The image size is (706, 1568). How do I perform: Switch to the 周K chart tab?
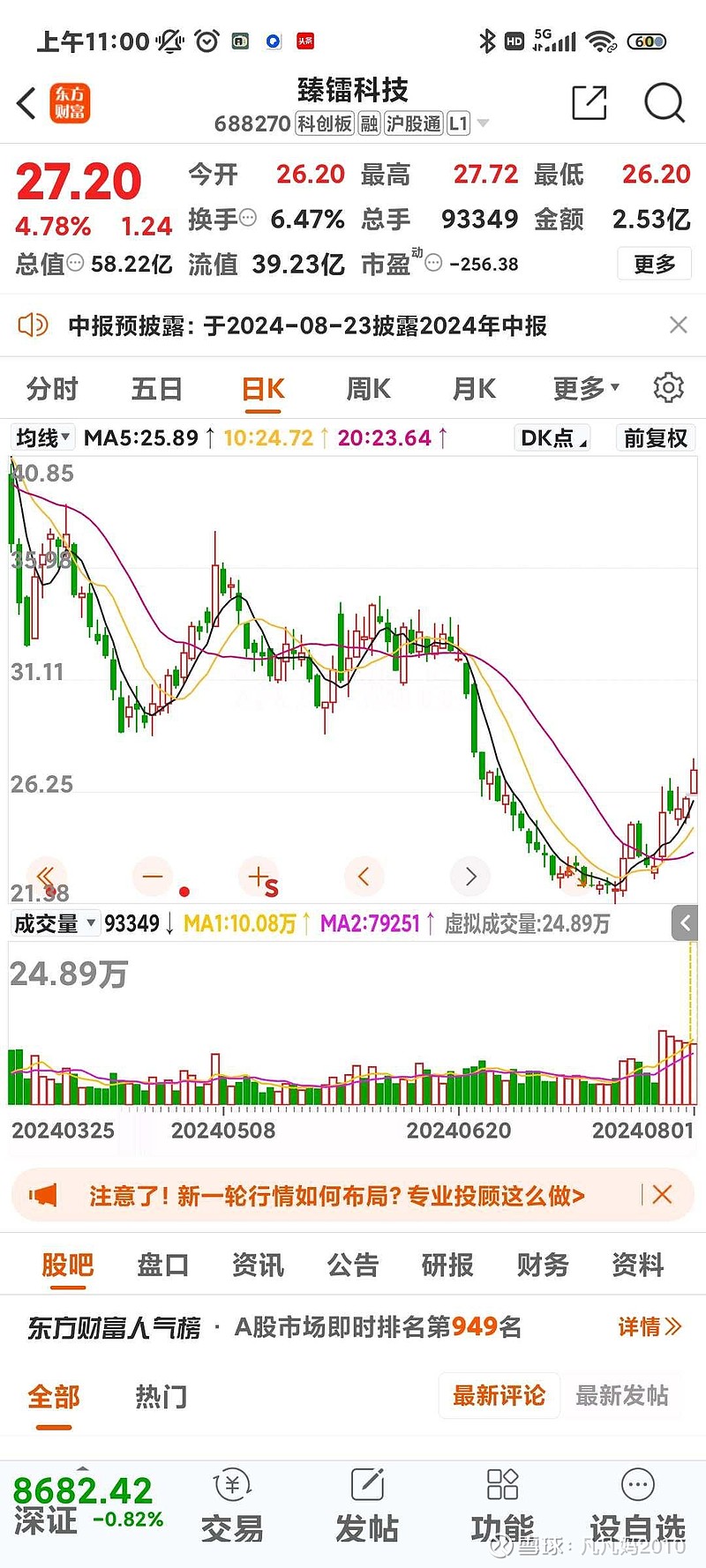click(368, 389)
